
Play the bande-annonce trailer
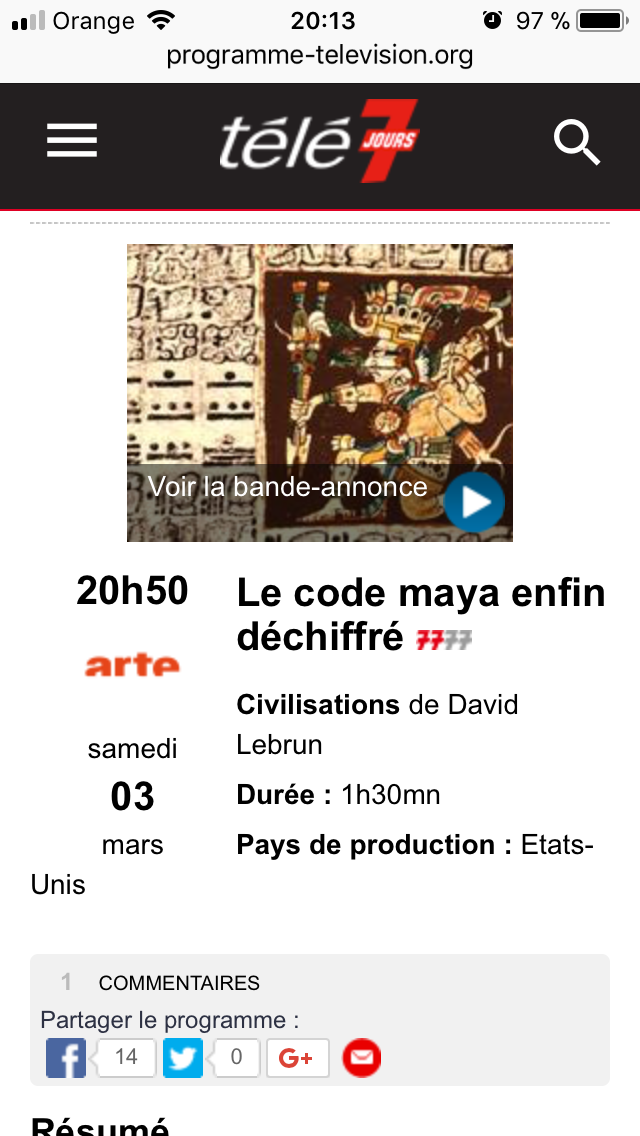click(x=473, y=502)
